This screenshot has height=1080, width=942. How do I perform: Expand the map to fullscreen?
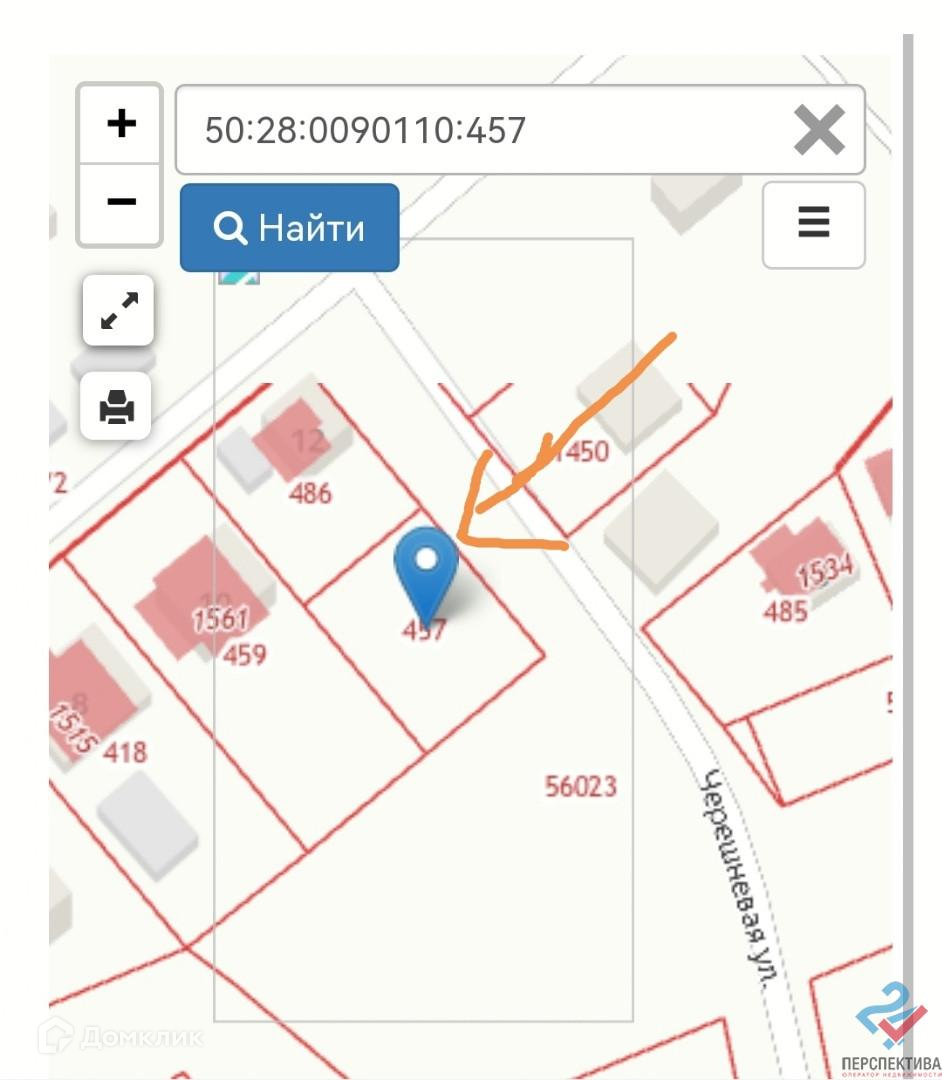click(x=118, y=311)
